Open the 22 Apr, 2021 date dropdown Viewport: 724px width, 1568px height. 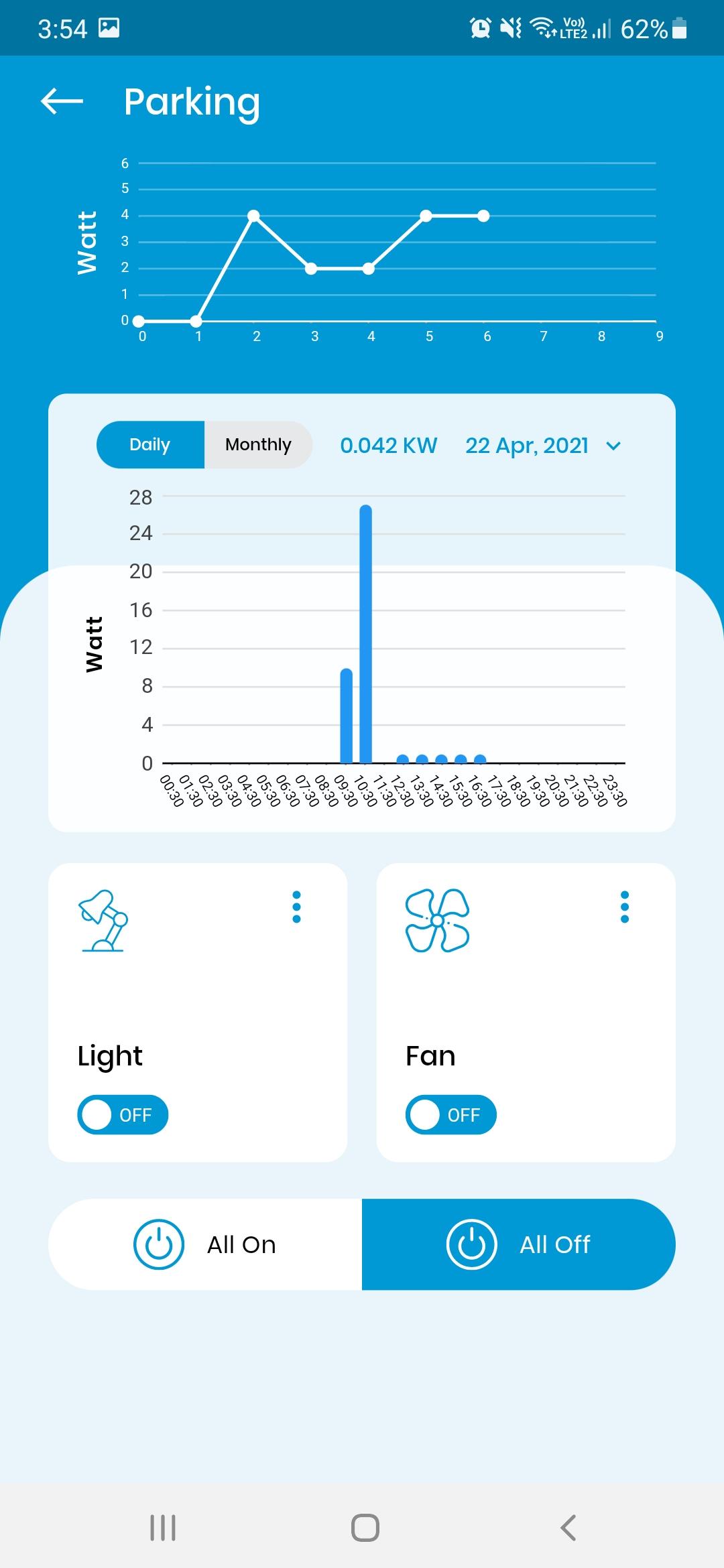544,446
